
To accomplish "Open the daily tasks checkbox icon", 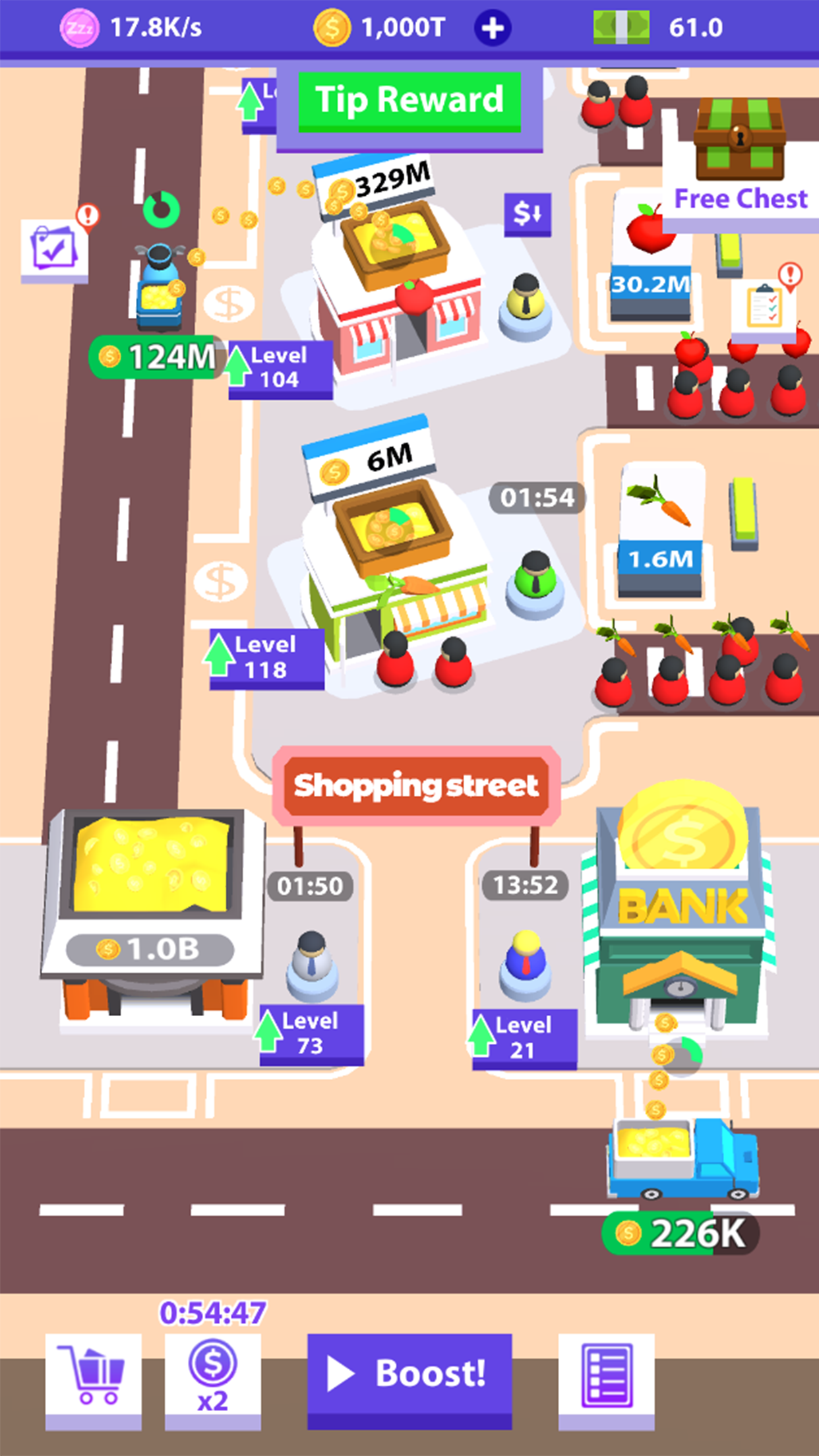I will tap(54, 249).
